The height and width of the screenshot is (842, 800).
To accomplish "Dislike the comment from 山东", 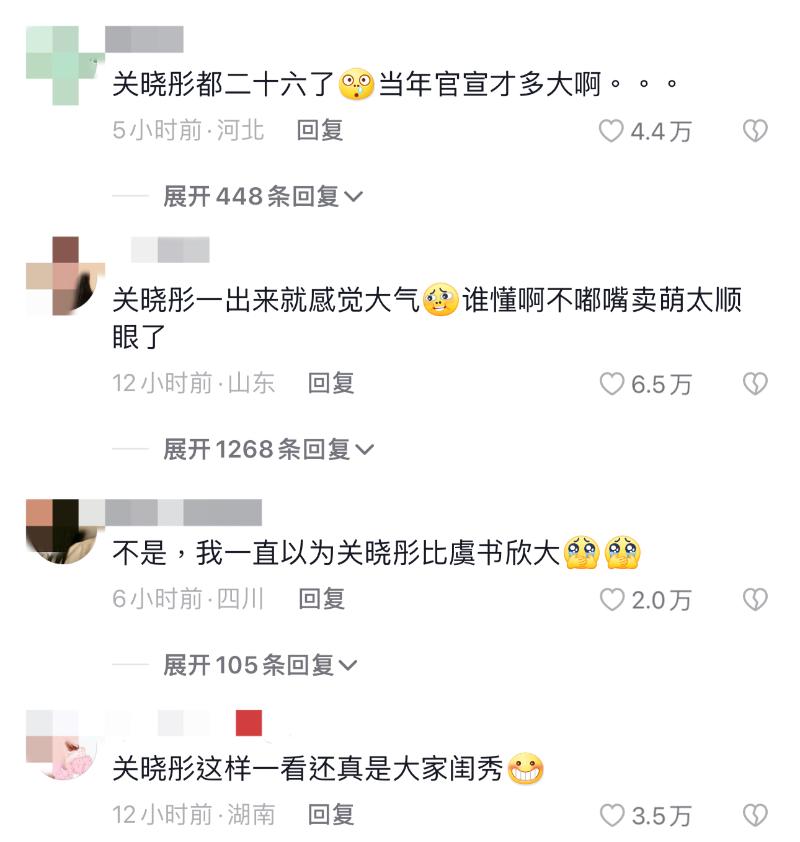I will point(755,384).
